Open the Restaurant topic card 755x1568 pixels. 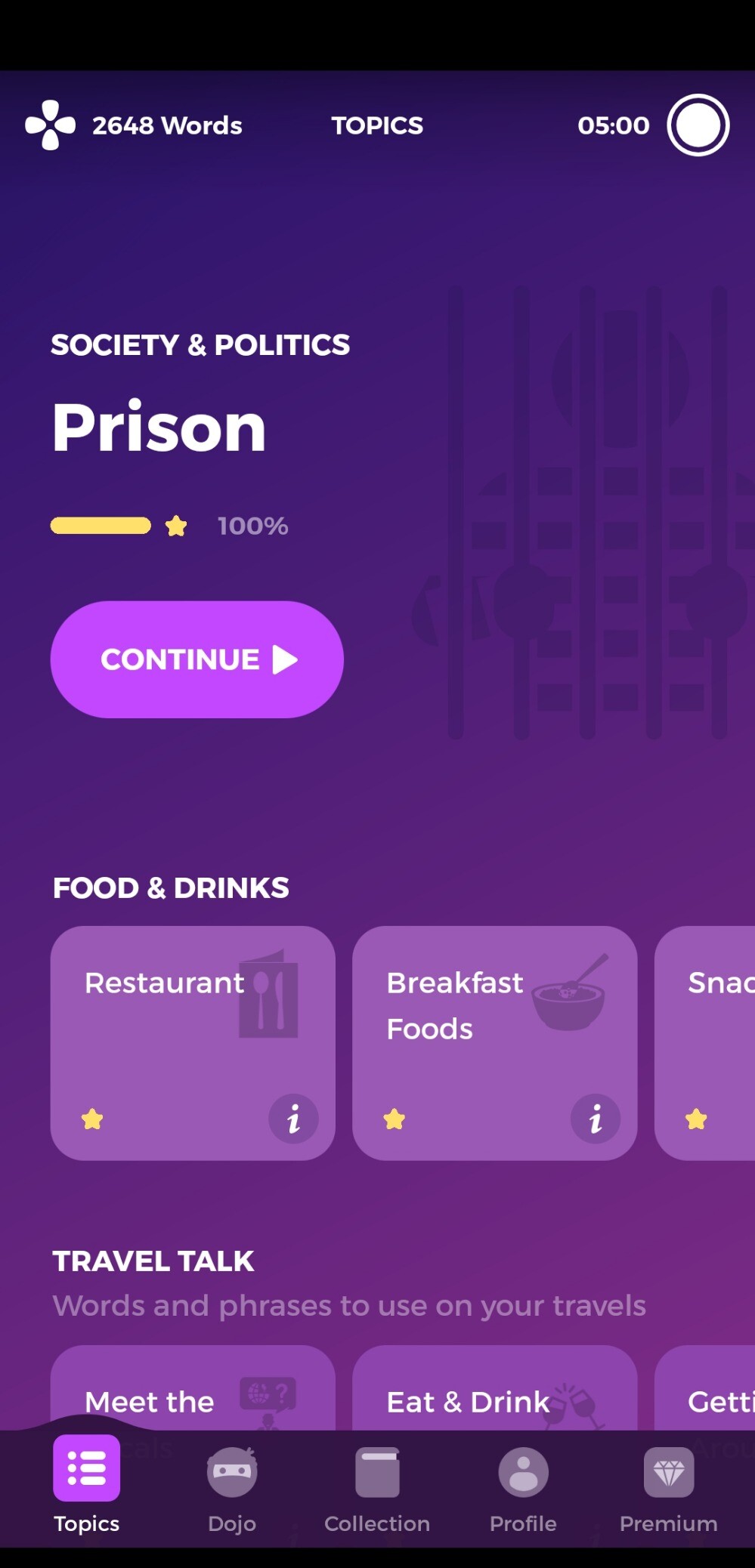tap(193, 1042)
